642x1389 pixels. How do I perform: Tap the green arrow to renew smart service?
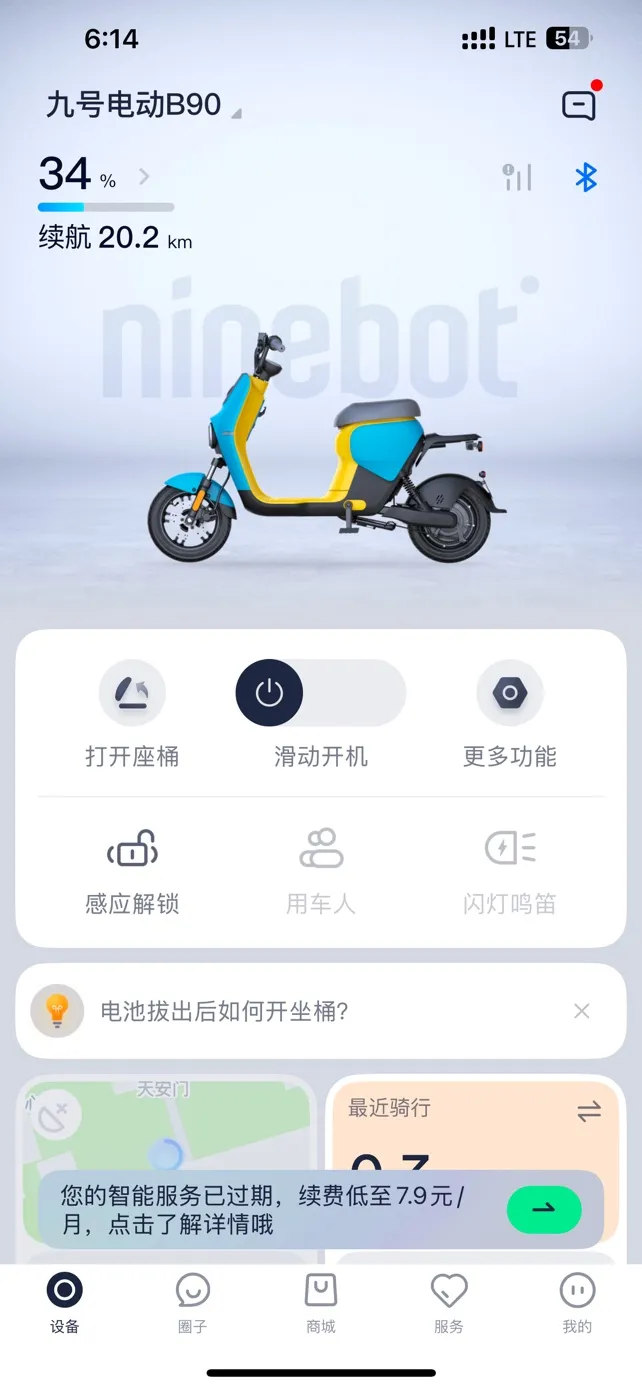(543, 1209)
